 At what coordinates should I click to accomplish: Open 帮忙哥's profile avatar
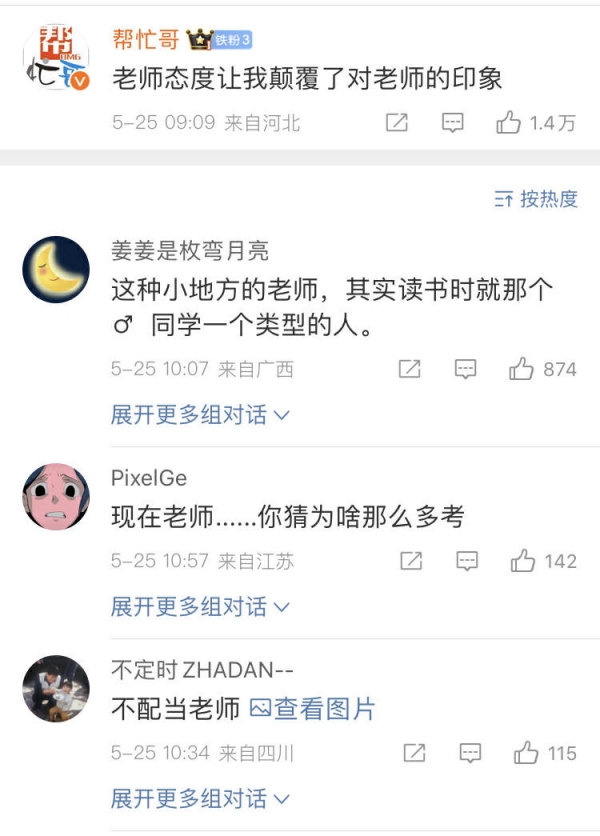coord(56,60)
